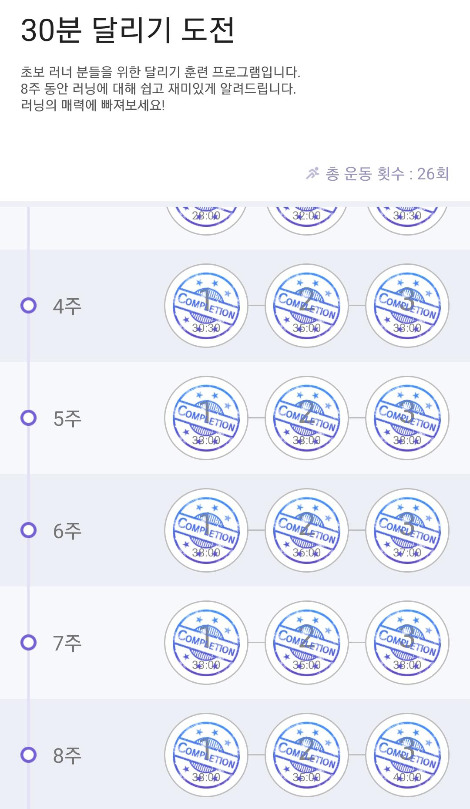470x809 pixels.
Task: View week 8 workout 2 stamp
Action: click(x=307, y=755)
